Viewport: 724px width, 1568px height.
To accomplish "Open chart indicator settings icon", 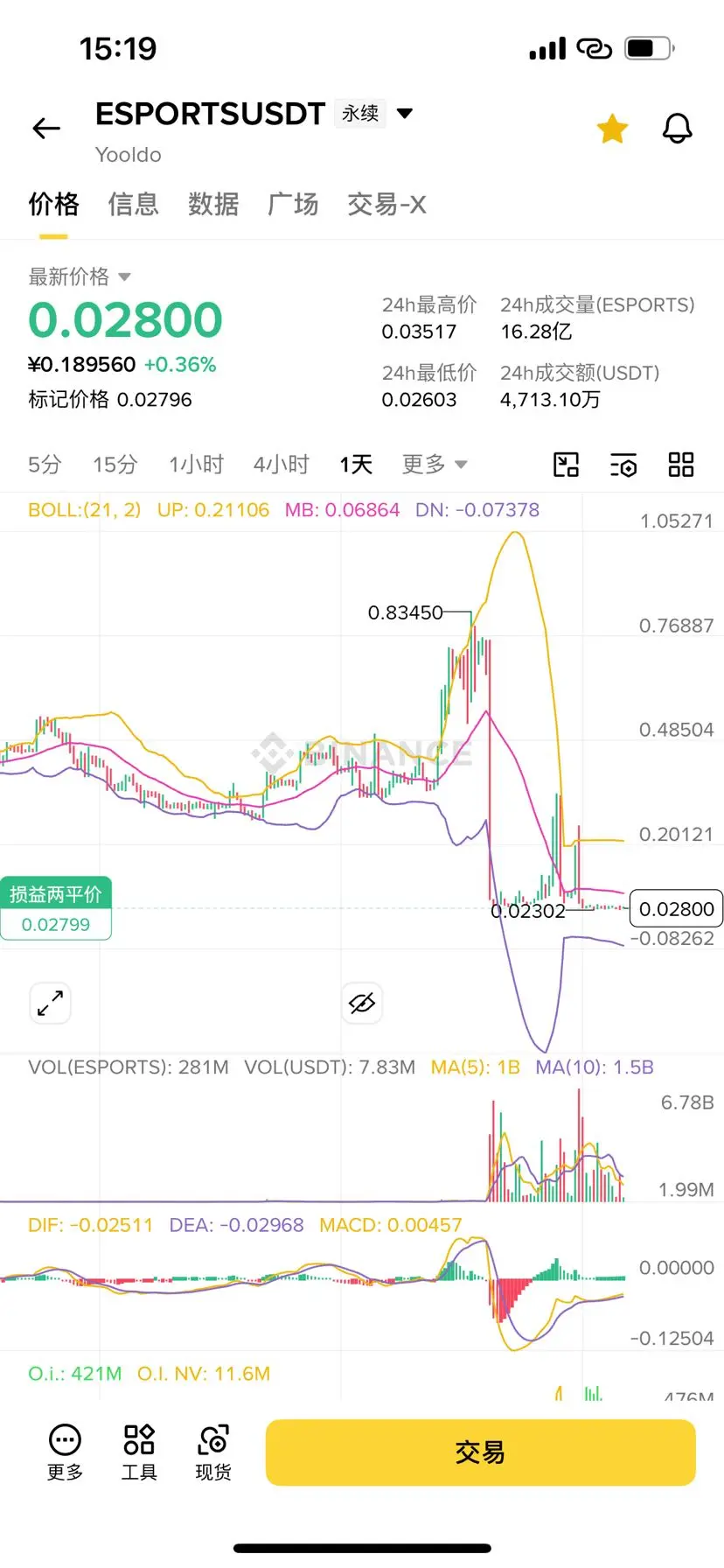I will click(x=623, y=465).
